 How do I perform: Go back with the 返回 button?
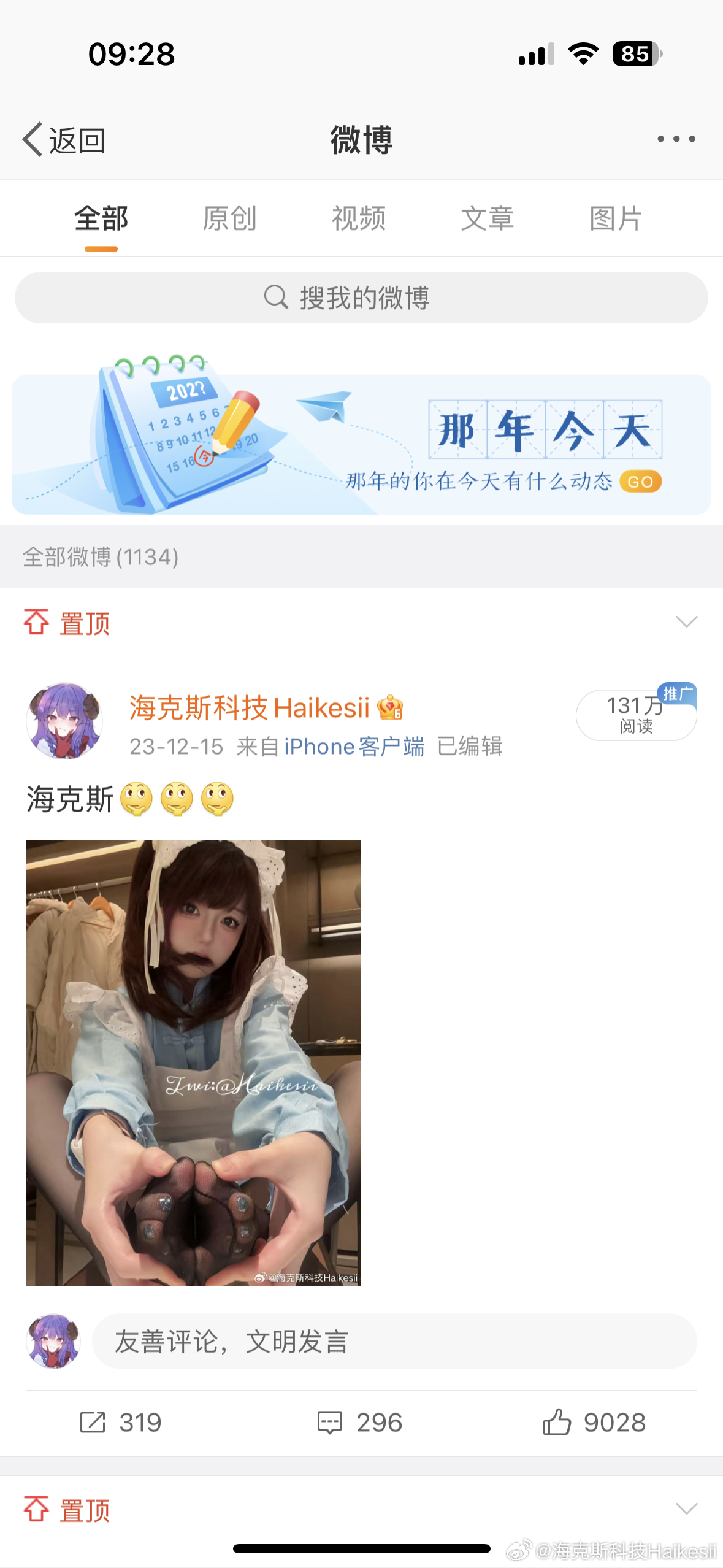pos(64,140)
